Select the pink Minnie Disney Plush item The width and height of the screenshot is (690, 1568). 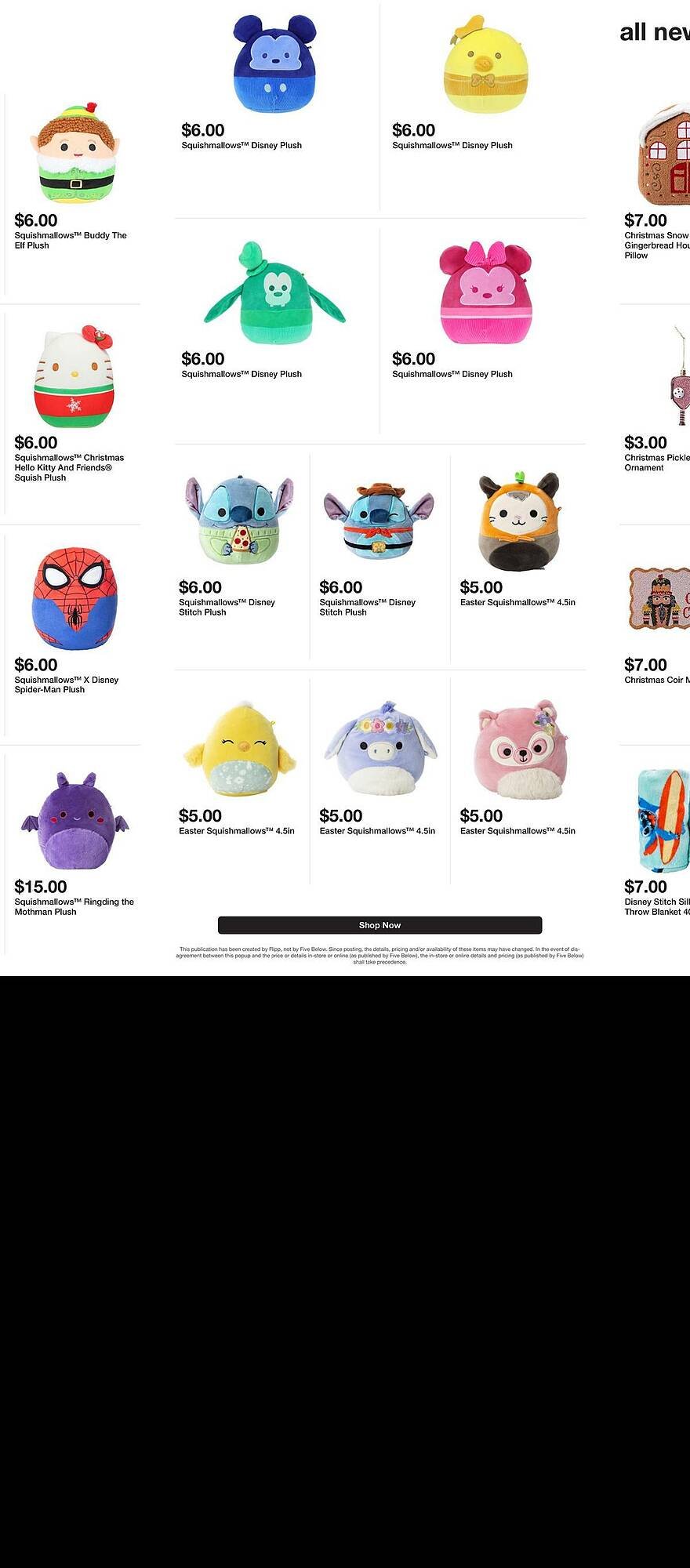click(x=485, y=294)
